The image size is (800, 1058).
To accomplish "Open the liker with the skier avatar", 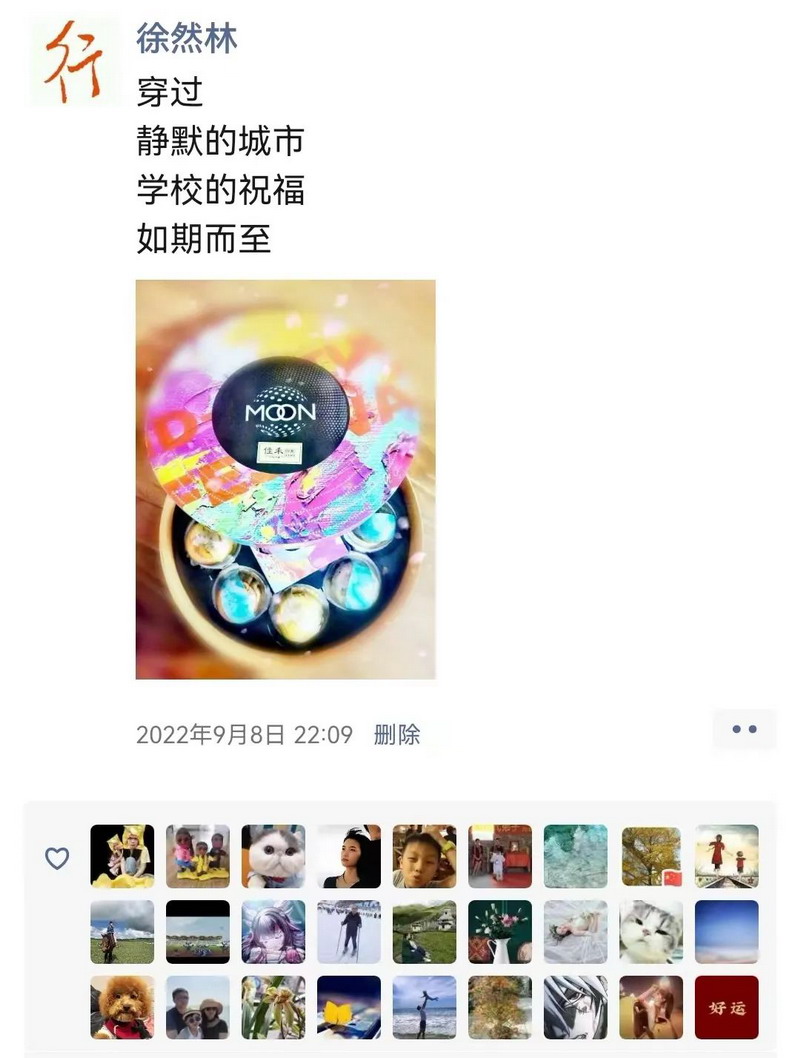I will pos(349,932).
